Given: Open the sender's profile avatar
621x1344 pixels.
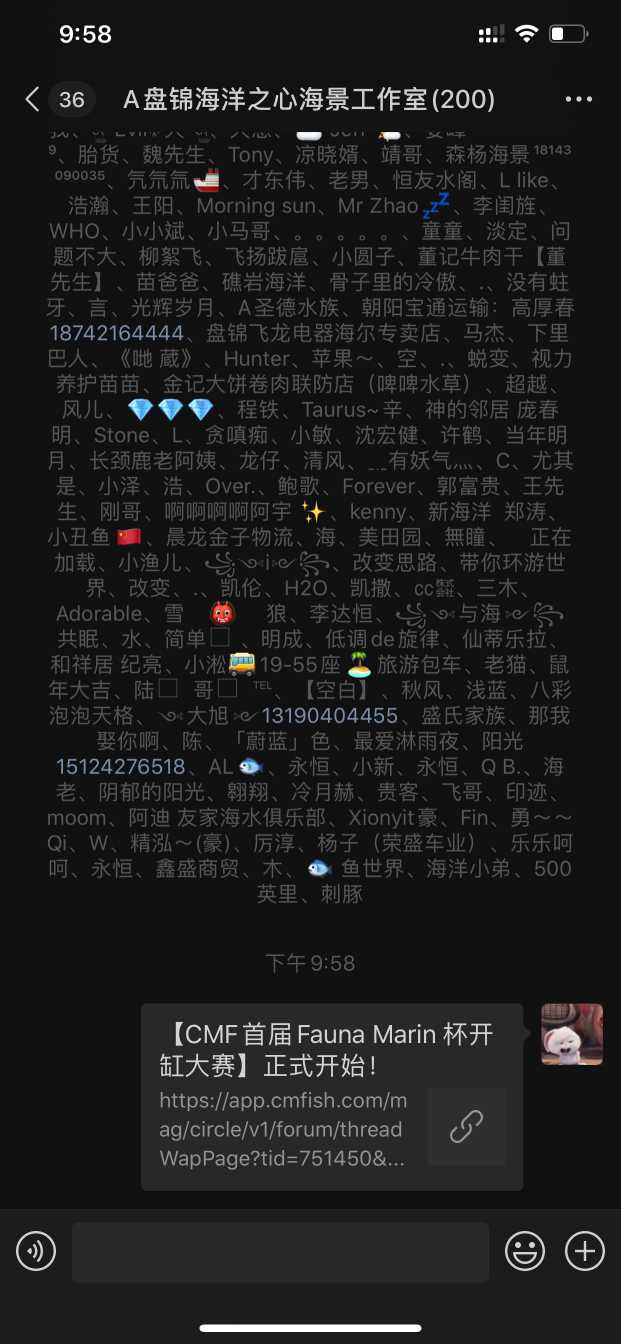Looking at the screenshot, I should point(572,1034).
